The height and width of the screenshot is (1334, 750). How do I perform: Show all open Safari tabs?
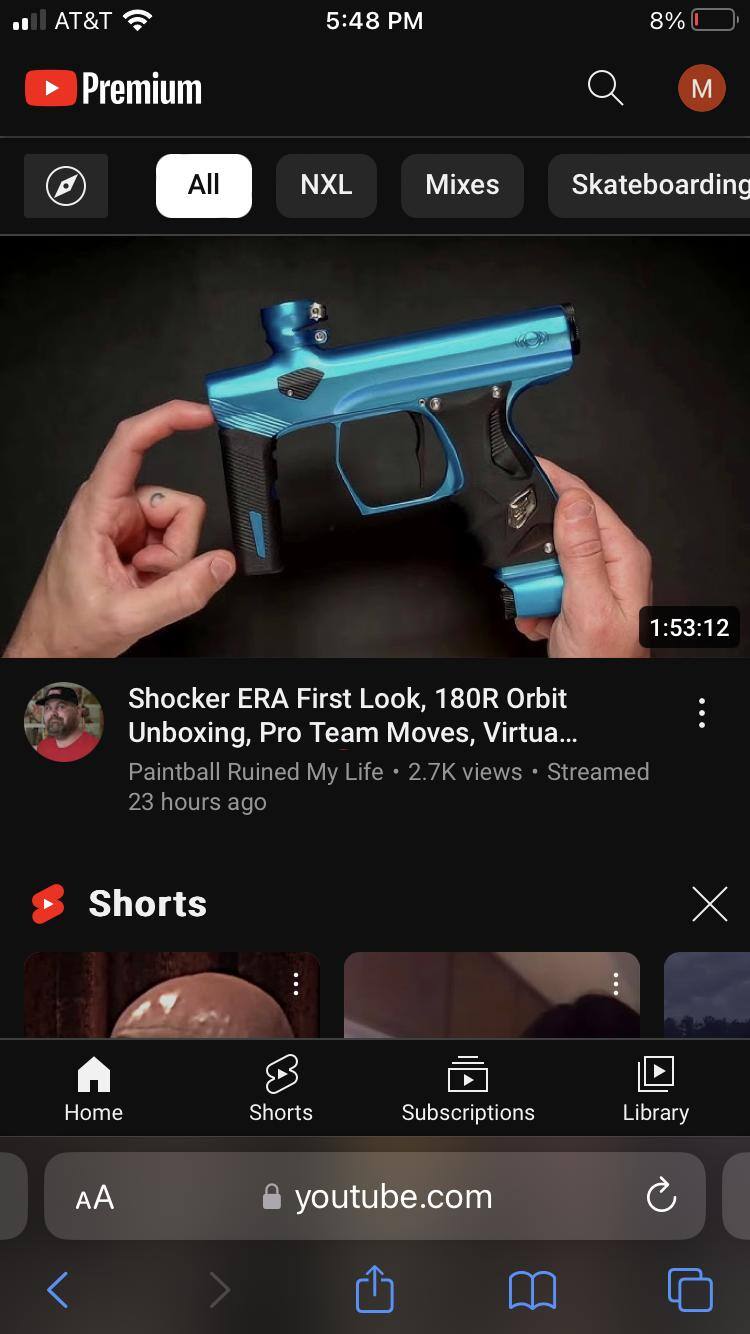click(x=689, y=1289)
